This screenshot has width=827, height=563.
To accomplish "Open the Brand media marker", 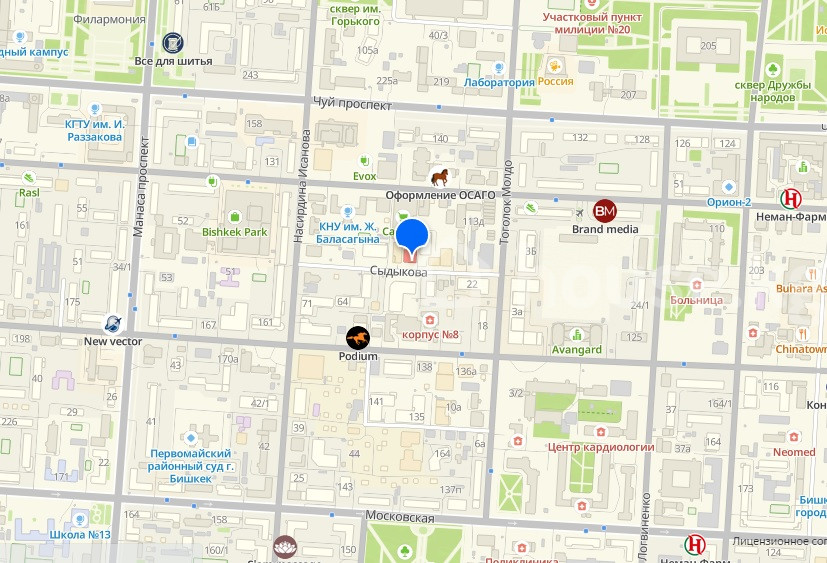I will tap(605, 210).
